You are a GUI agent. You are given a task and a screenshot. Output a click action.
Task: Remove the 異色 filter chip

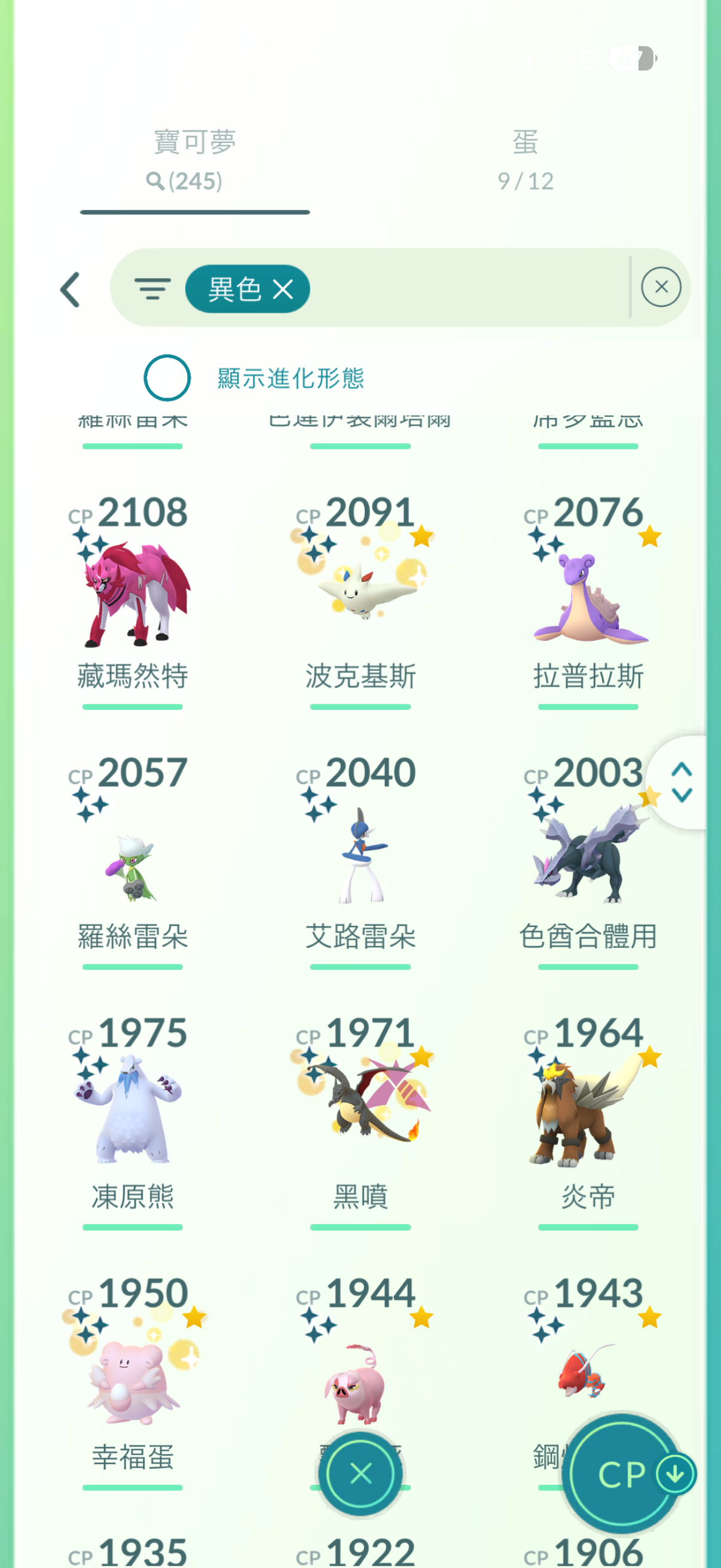(x=283, y=289)
